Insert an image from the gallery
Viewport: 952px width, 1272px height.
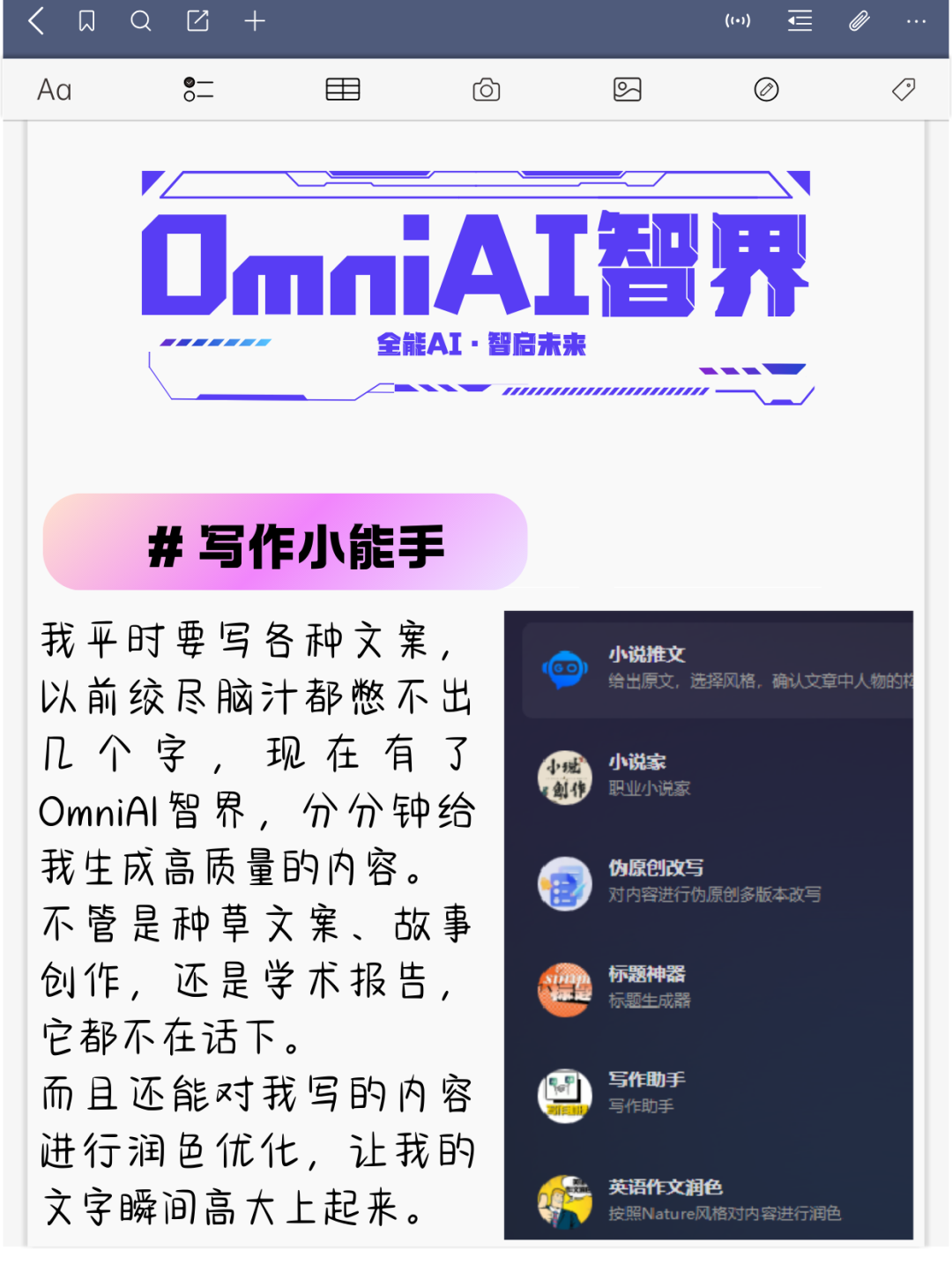click(628, 90)
